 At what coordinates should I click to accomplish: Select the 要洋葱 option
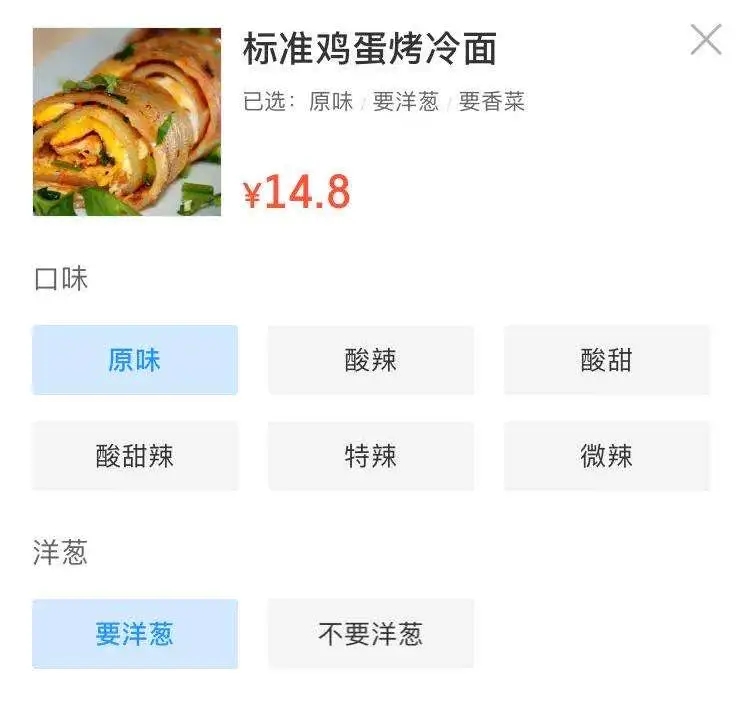tap(135, 634)
